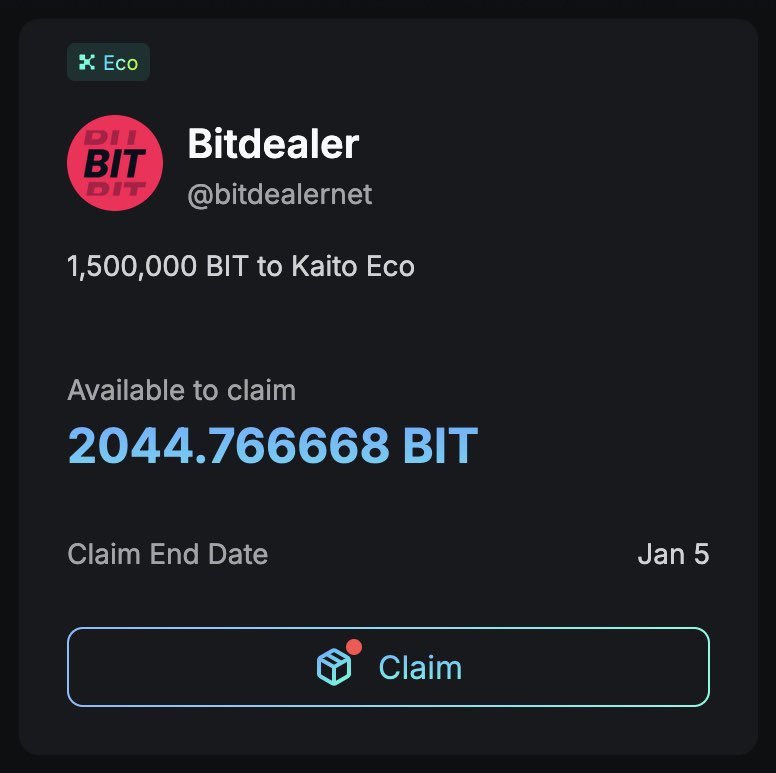Open the @bitdealernet handle
The width and height of the screenshot is (776, 773).
[x=279, y=193]
